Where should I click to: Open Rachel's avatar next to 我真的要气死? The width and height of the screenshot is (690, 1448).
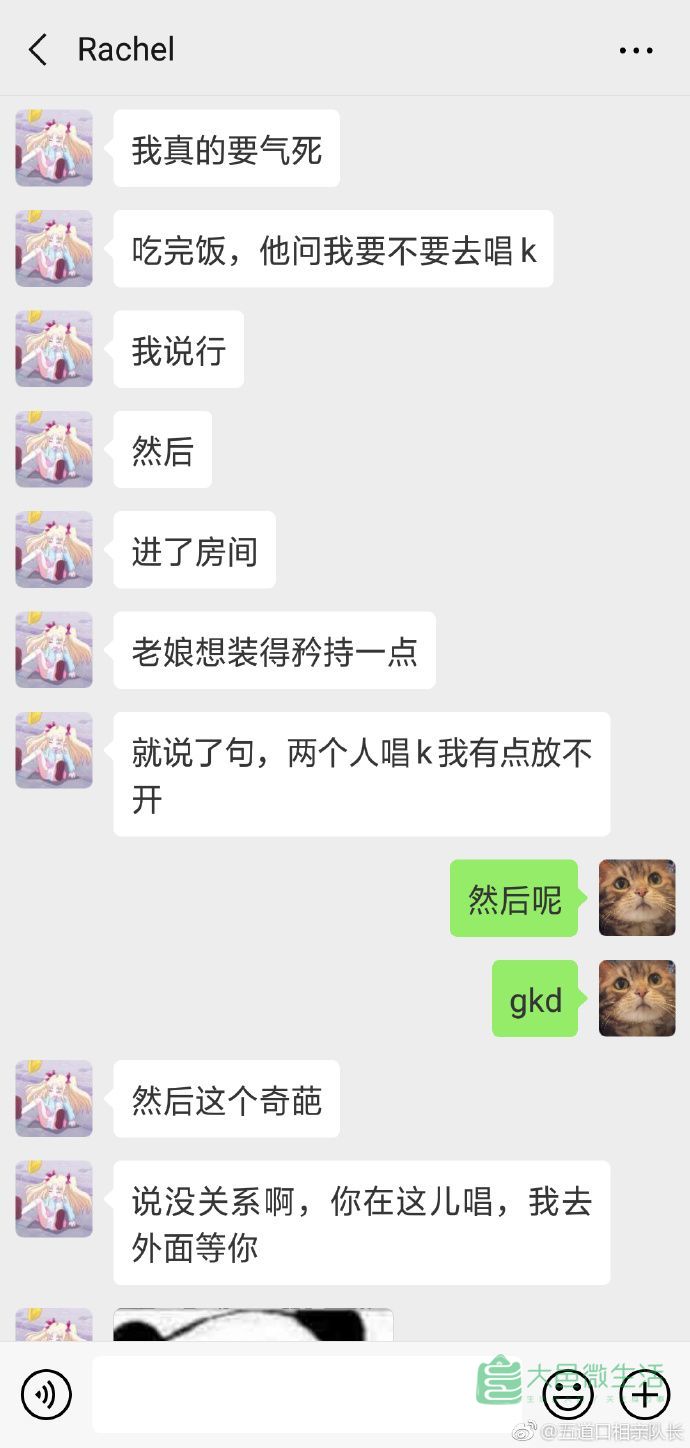tap(54, 148)
